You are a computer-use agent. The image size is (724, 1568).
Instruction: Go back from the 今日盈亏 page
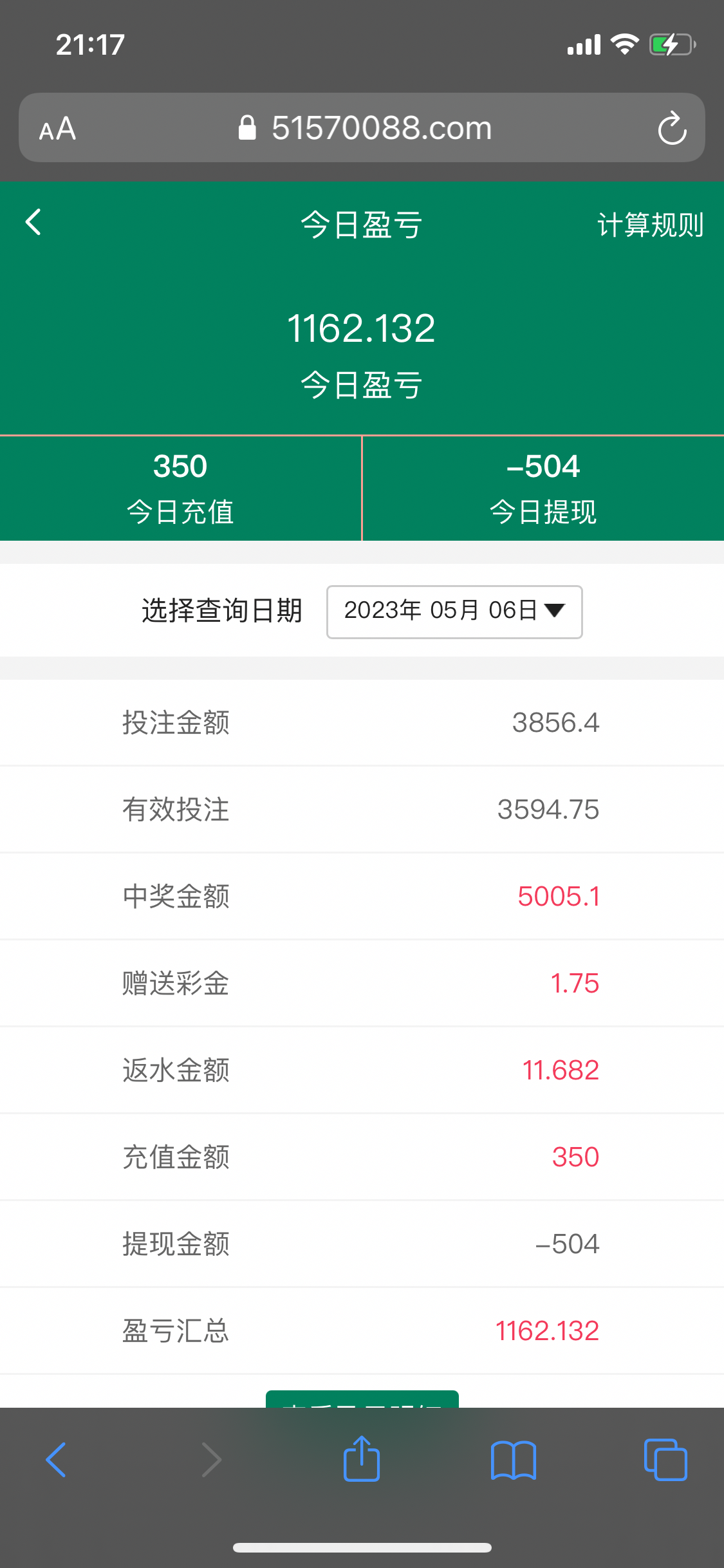coord(33,223)
